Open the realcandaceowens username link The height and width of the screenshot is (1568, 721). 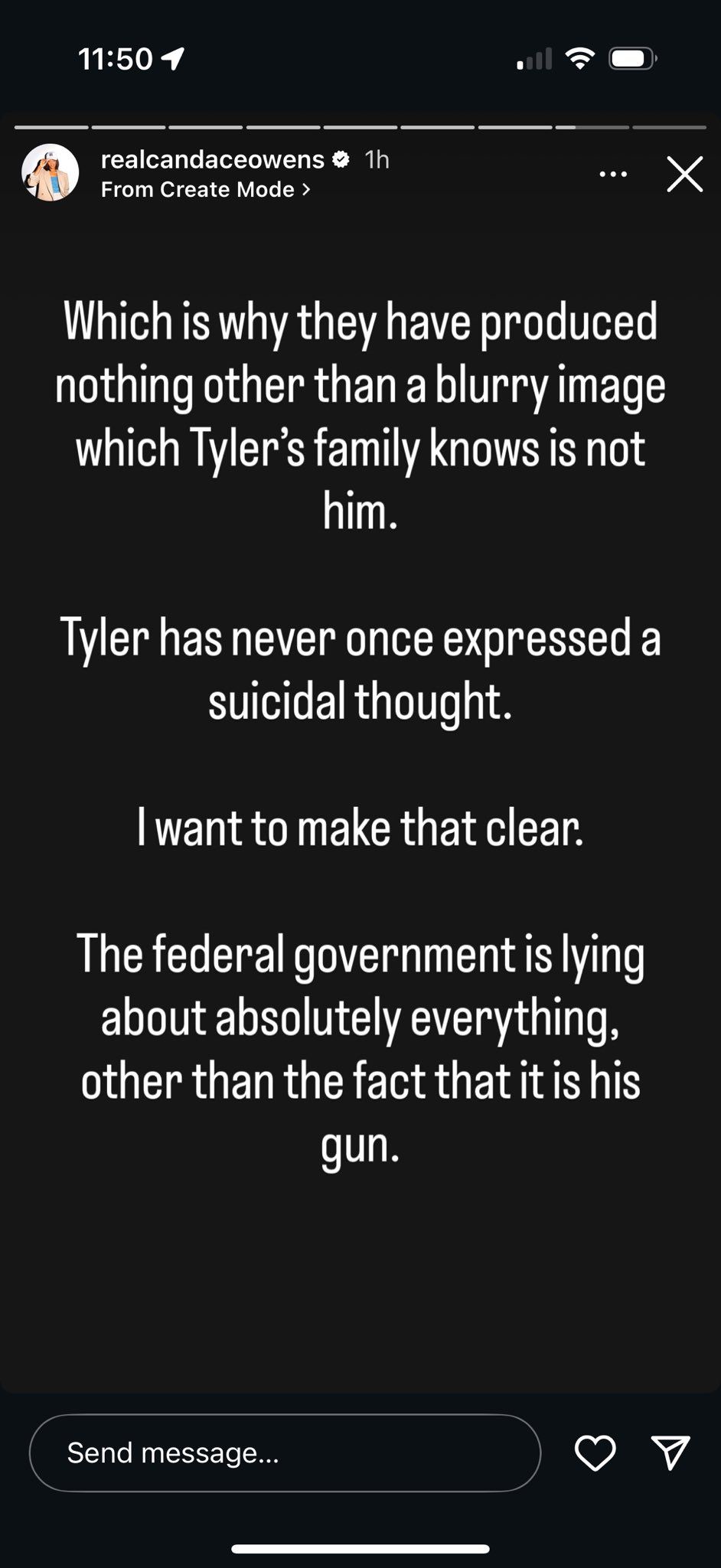point(213,159)
